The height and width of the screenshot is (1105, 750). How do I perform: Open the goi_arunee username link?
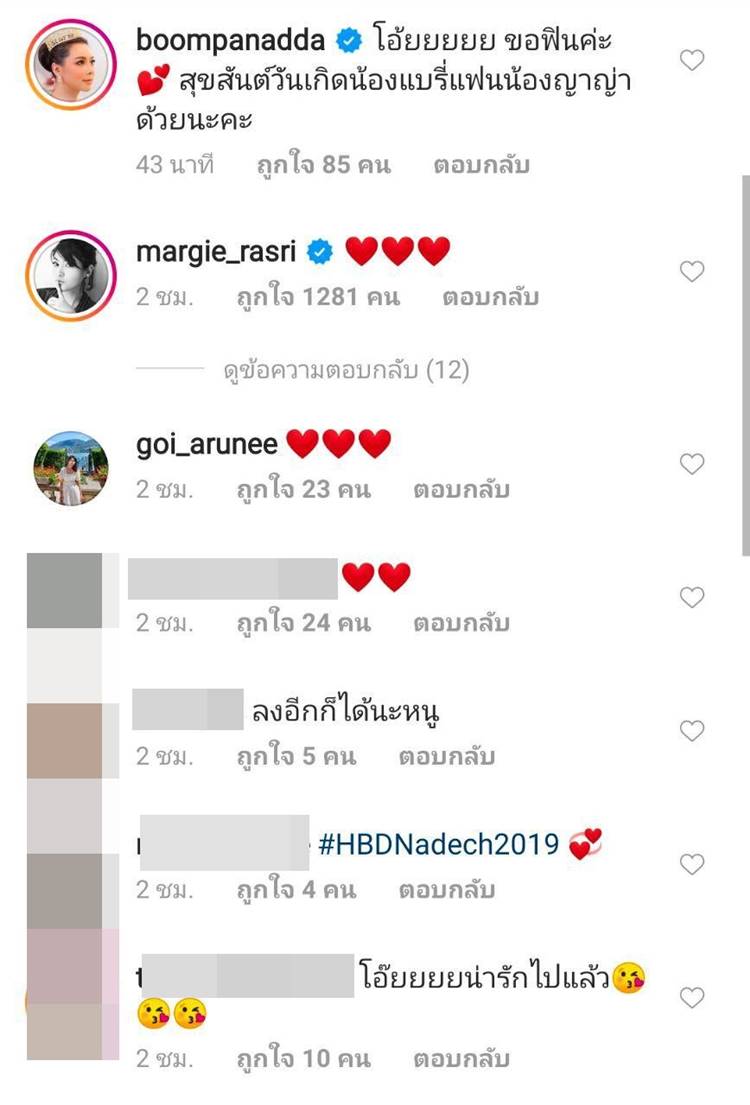[x=206, y=444]
